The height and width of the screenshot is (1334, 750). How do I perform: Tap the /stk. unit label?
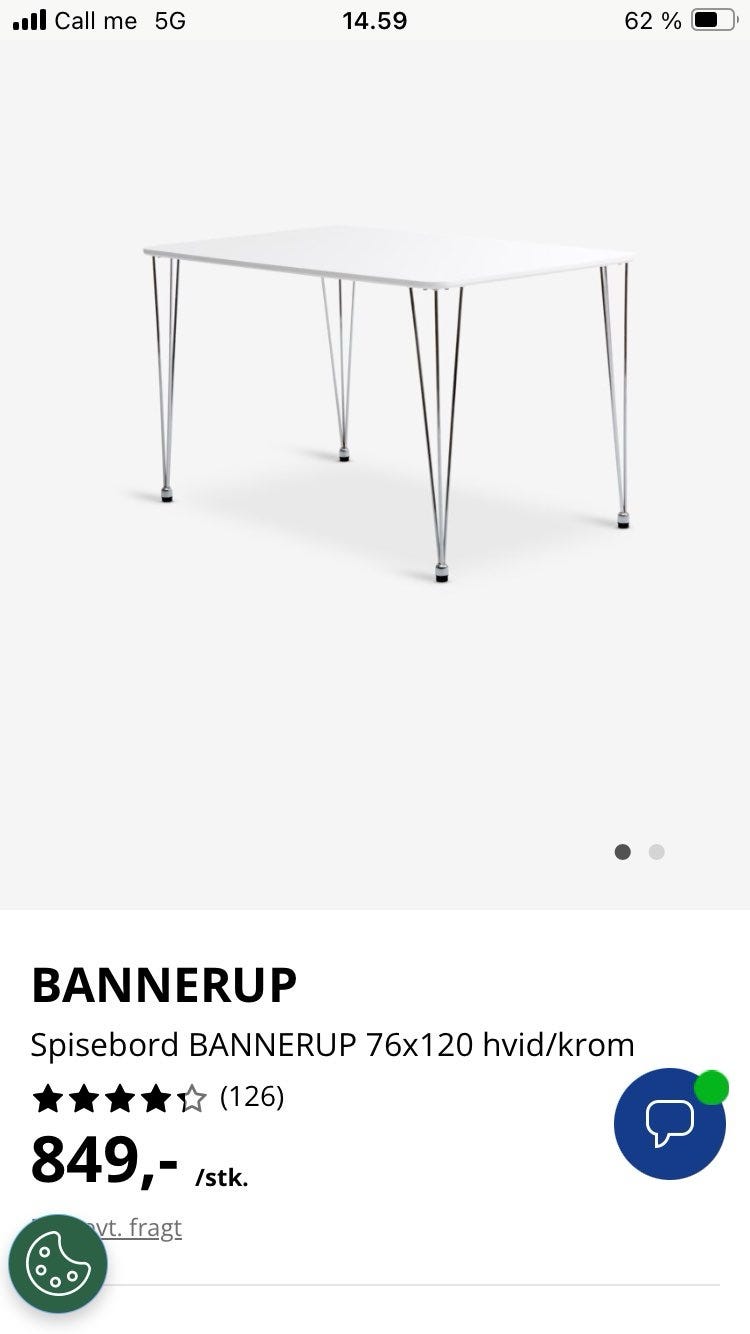(x=222, y=1176)
